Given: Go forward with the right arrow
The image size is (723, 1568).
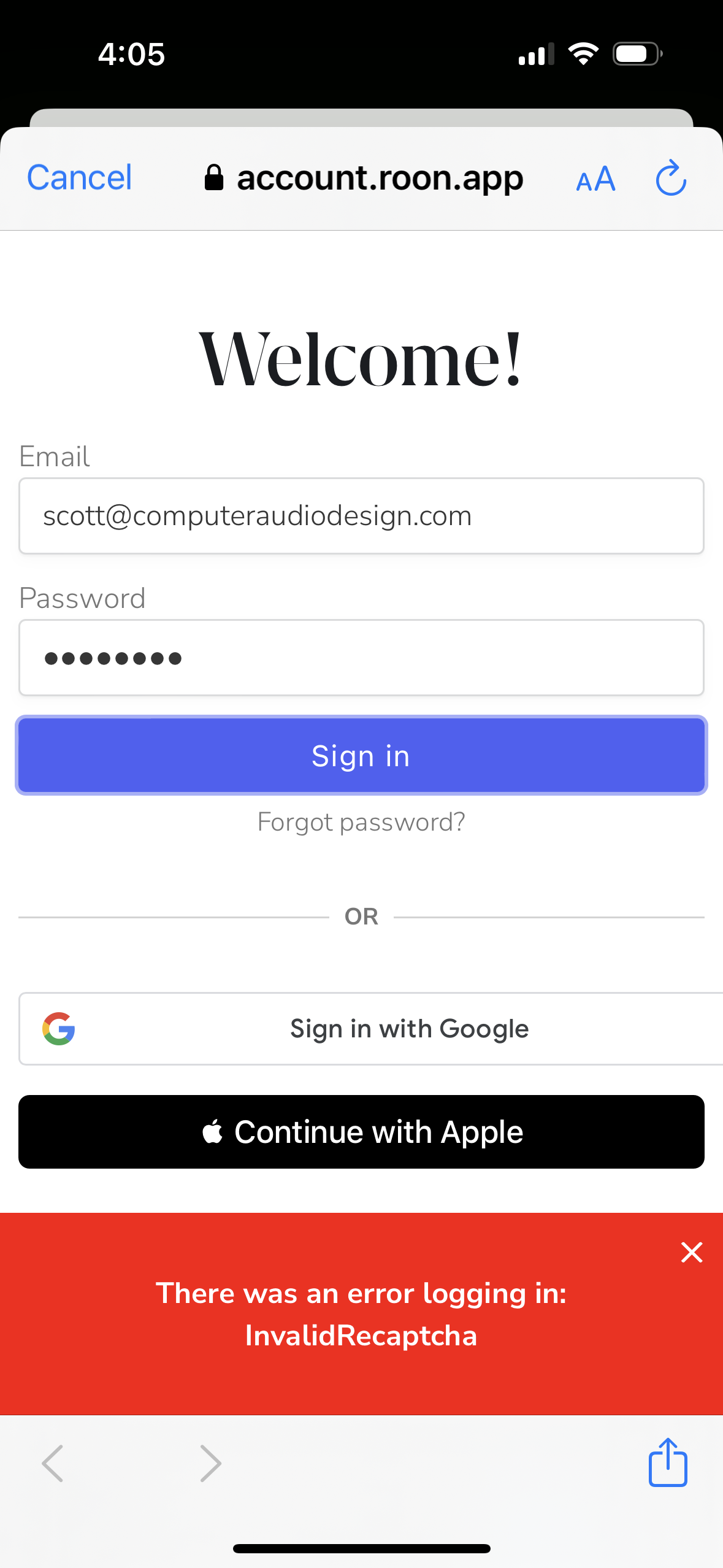Looking at the screenshot, I should [210, 1463].
